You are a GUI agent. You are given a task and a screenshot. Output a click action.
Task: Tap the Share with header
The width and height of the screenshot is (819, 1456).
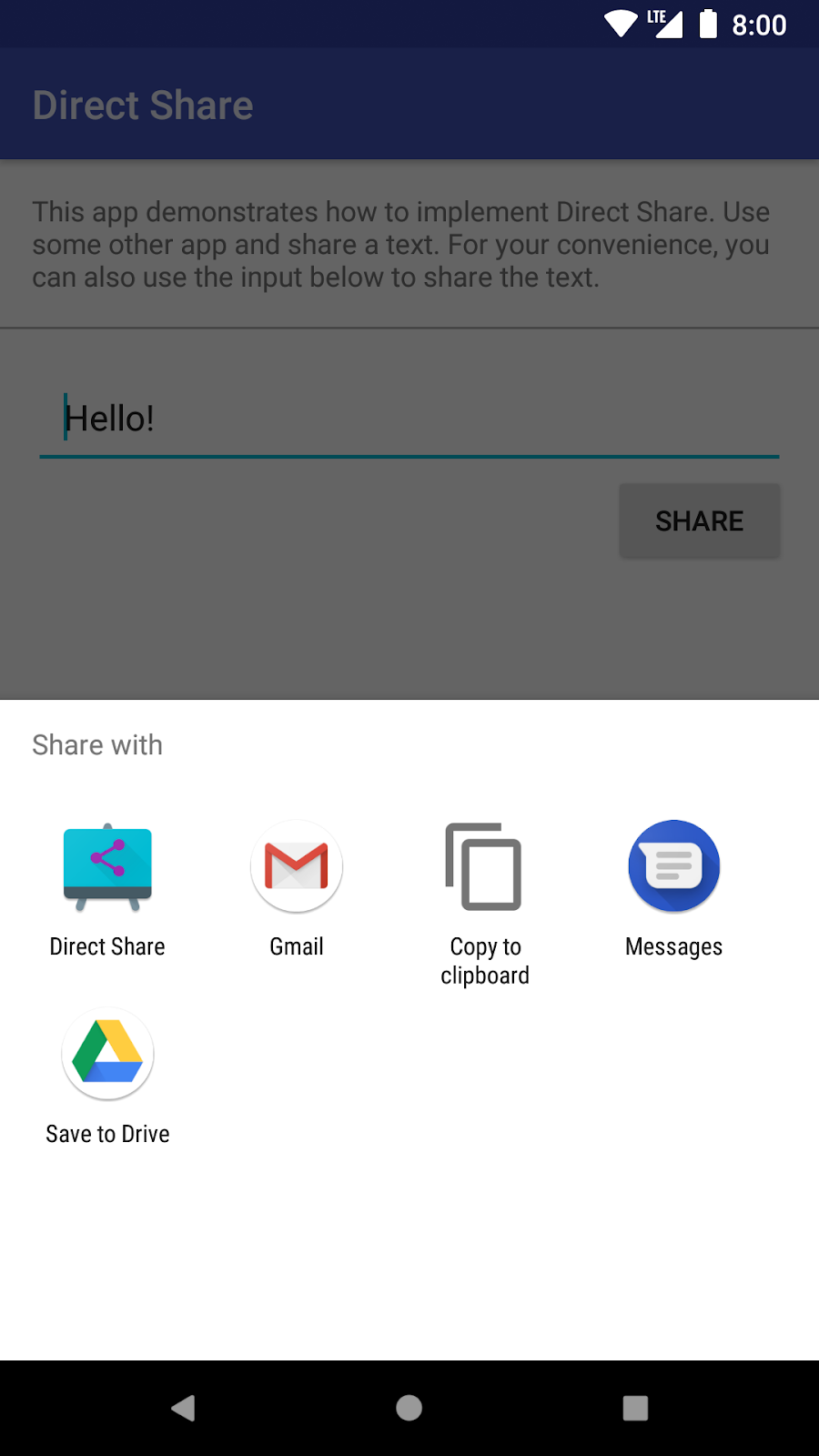pyautogui.click(x=97, y=744)
